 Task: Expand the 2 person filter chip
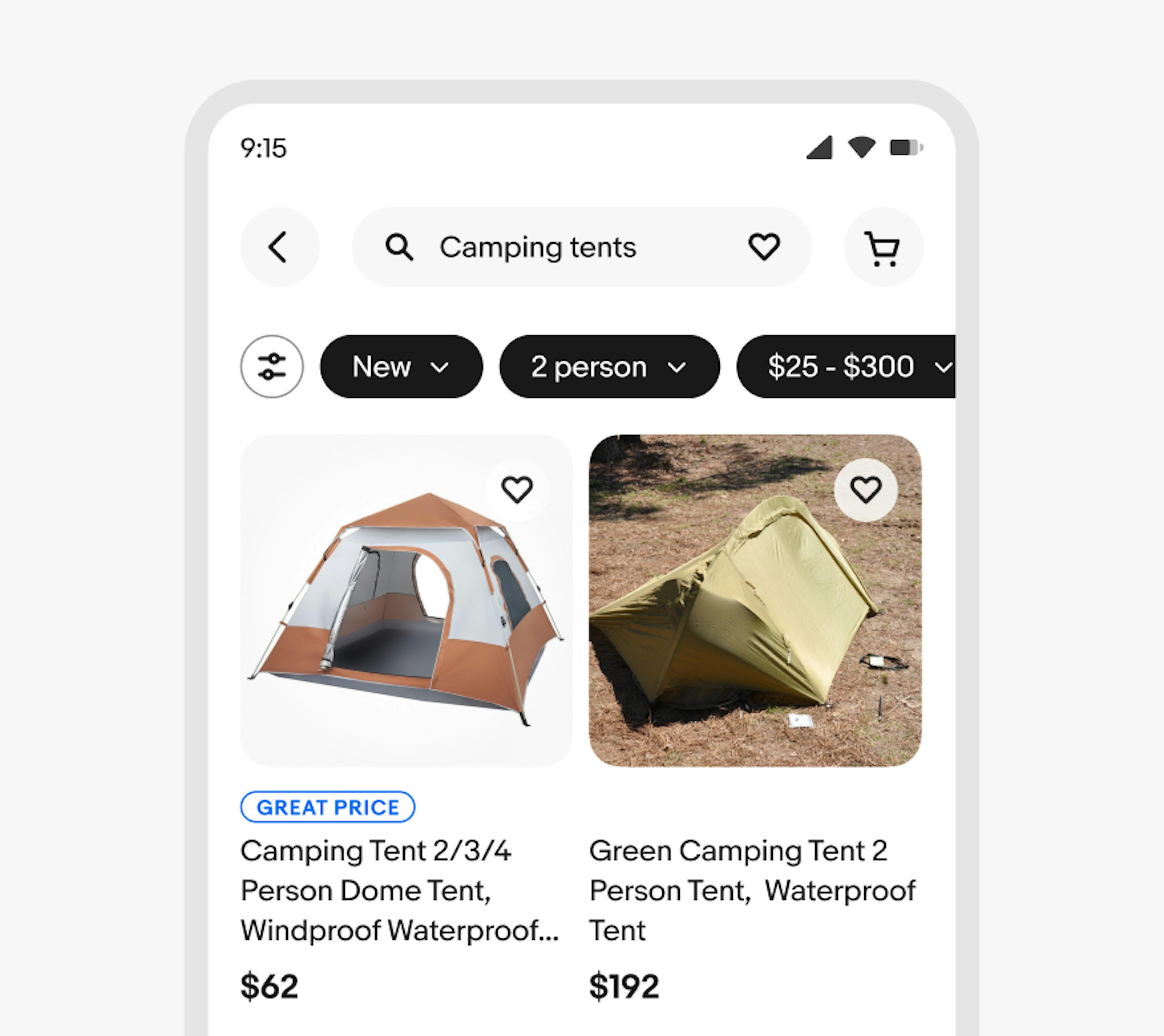tap(609, 367)
